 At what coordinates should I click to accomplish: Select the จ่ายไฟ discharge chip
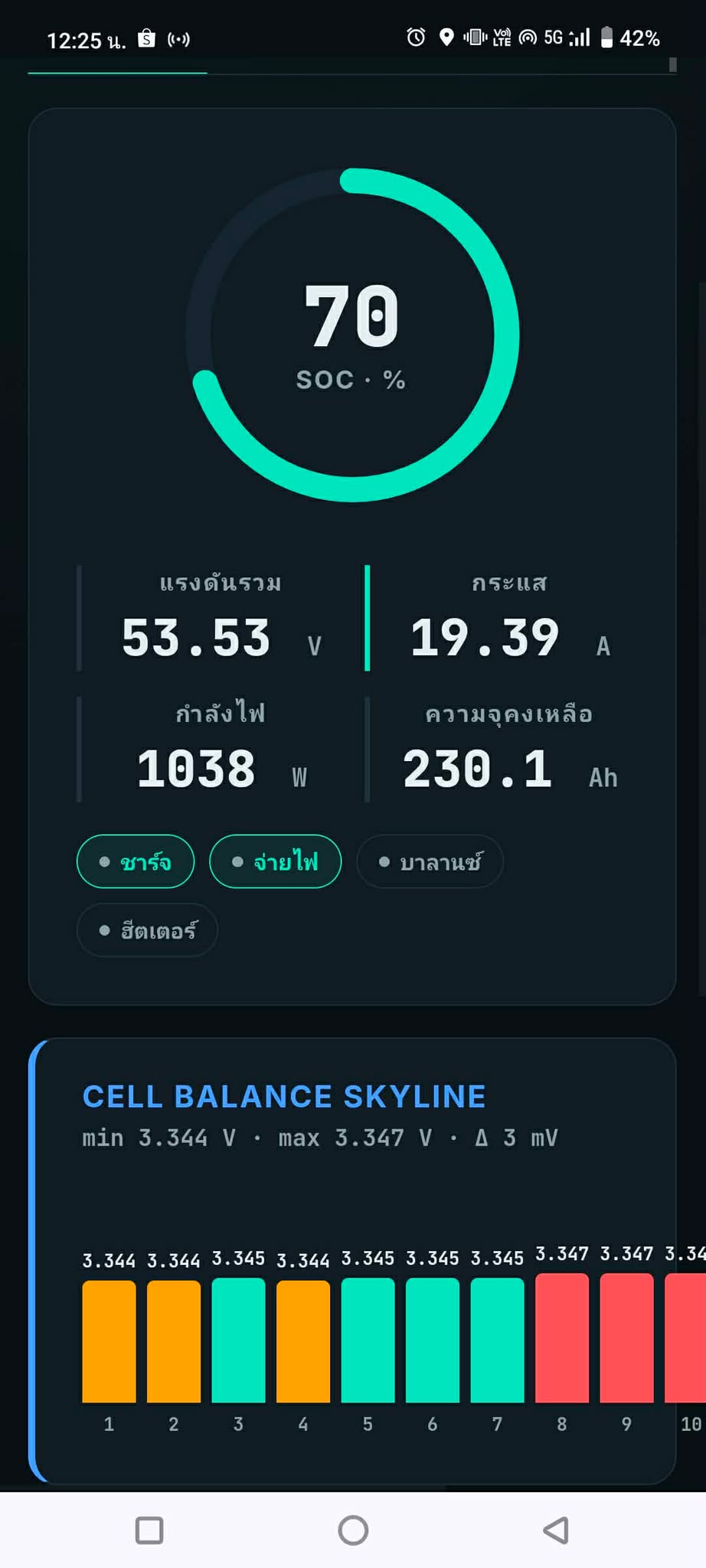click(275, 861)
